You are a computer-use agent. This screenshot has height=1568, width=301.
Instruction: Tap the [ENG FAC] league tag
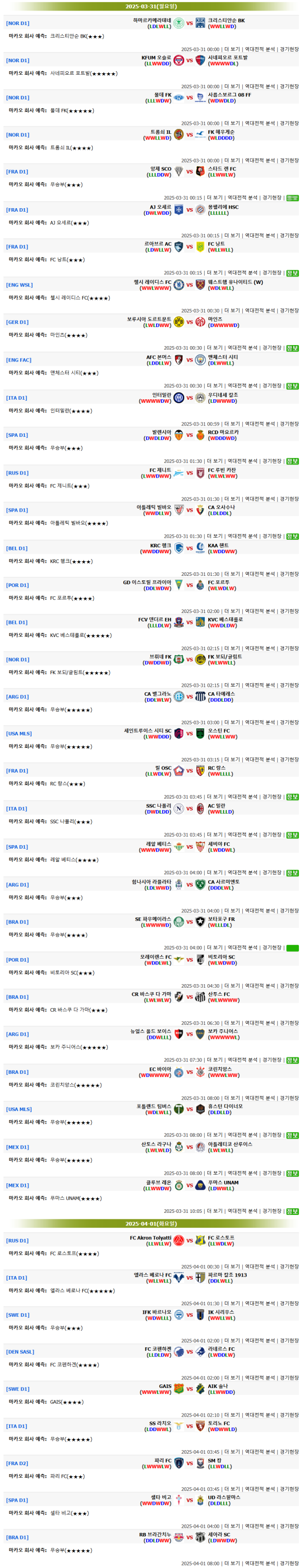18,360
